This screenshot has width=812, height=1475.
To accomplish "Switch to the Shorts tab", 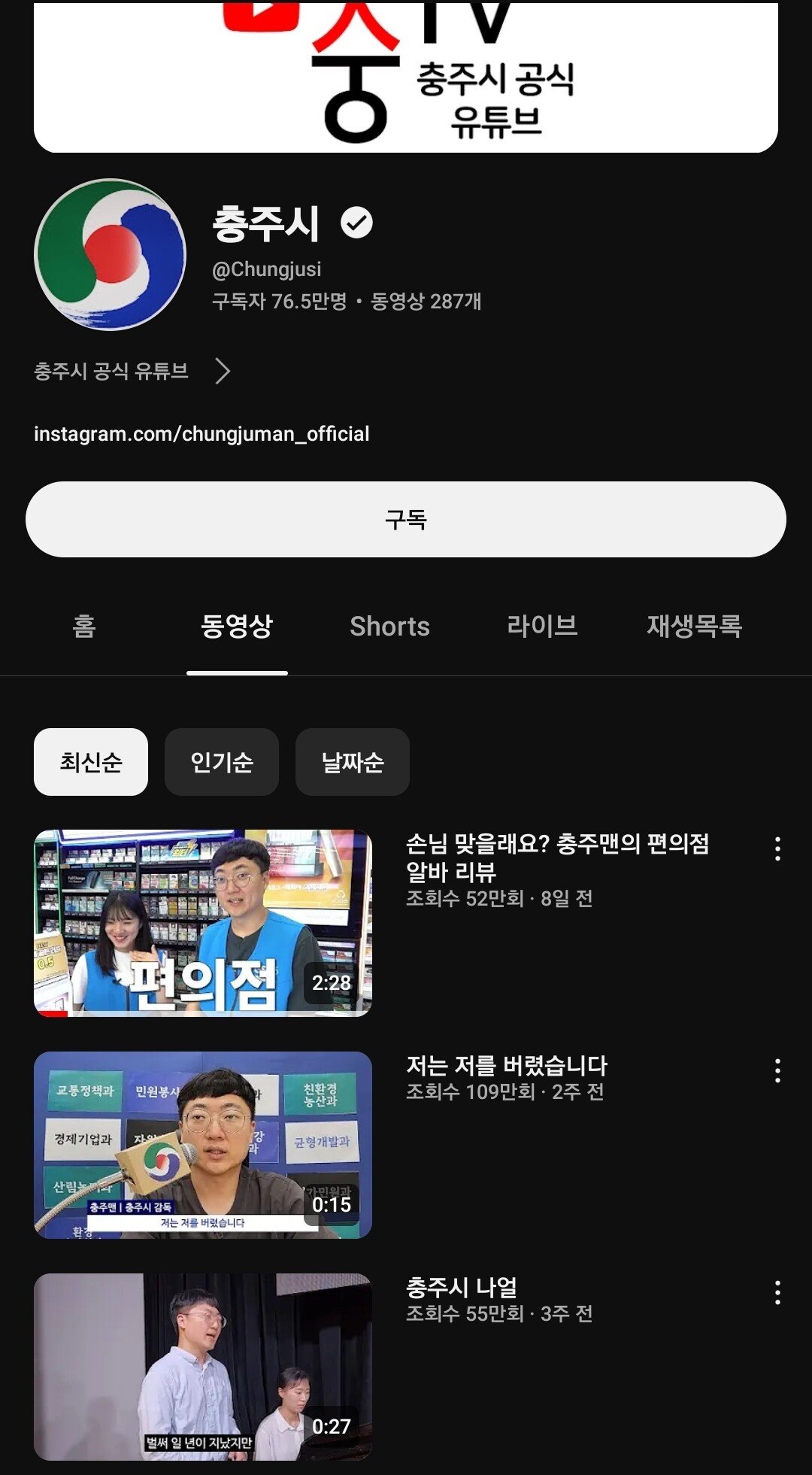I will pyautogui.click(x=389, y=626).
